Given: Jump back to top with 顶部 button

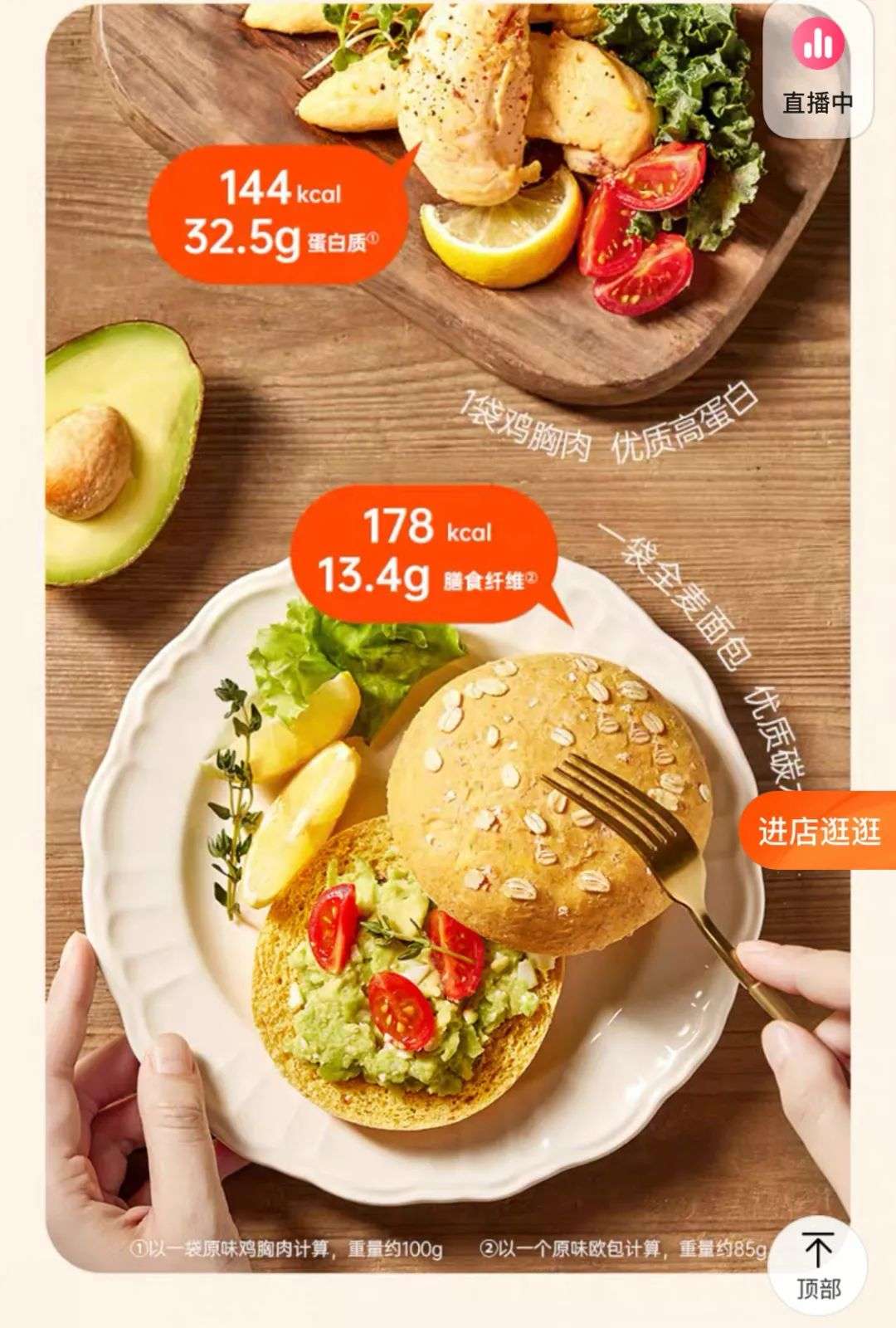Looking at the screenshot, I should point(818,1267).
